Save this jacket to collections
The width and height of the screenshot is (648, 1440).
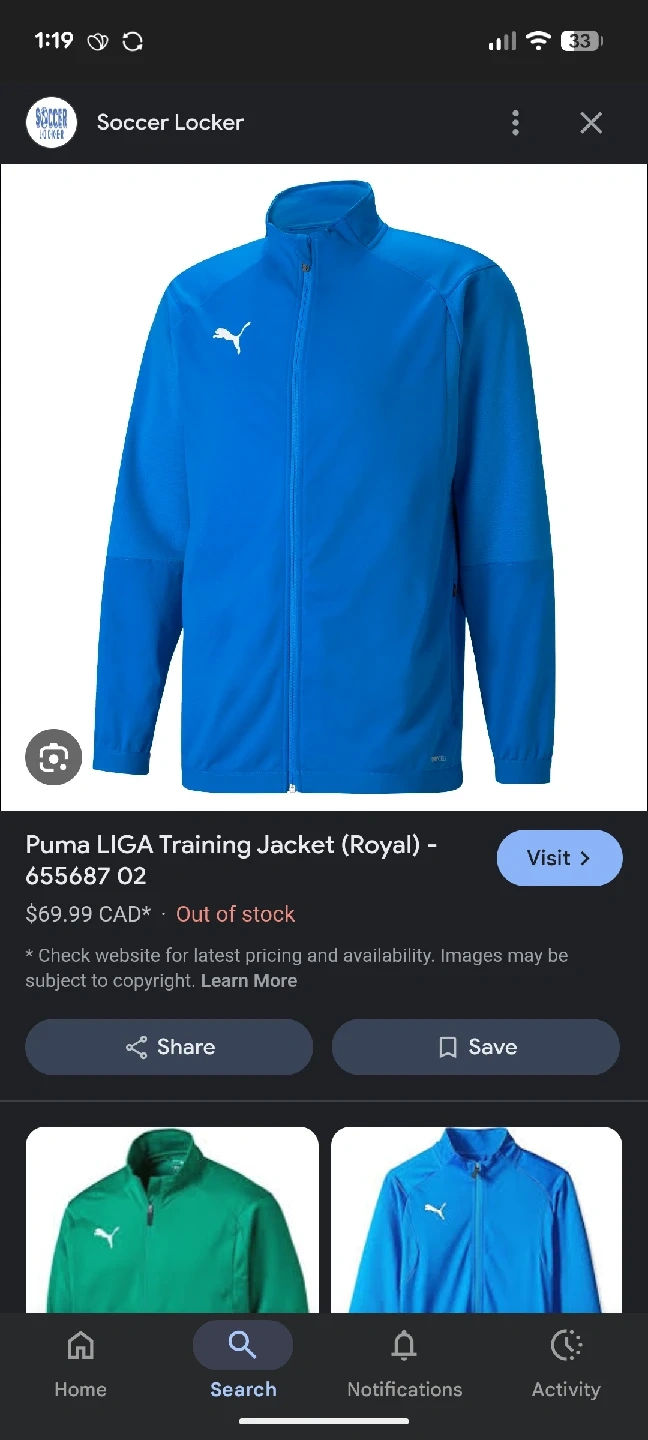point(476,1047)
